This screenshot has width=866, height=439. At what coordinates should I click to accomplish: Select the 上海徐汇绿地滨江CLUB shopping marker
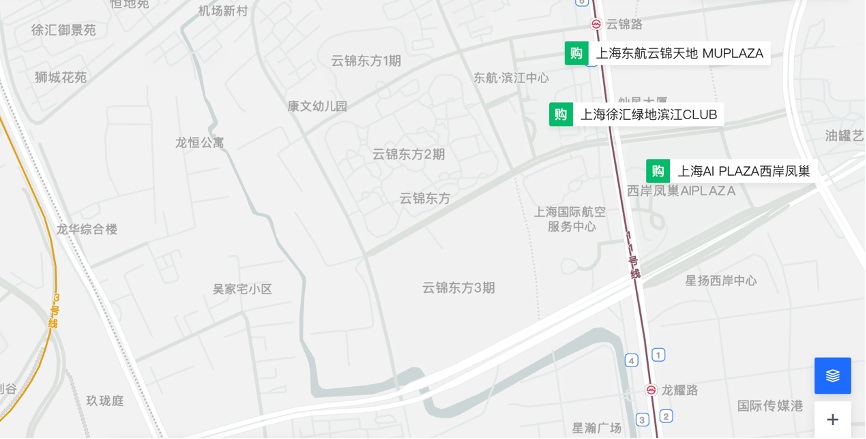click(561, 114)
